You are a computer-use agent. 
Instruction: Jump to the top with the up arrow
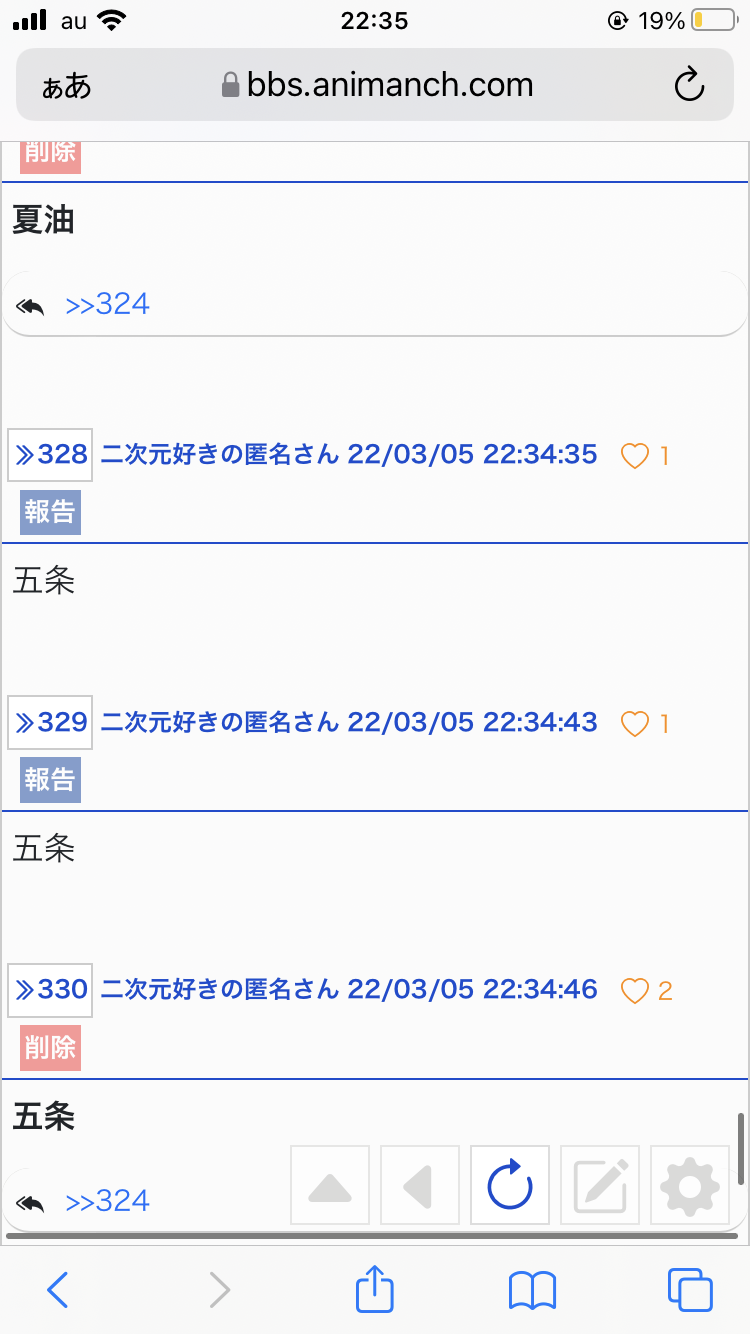point(330,1186)
